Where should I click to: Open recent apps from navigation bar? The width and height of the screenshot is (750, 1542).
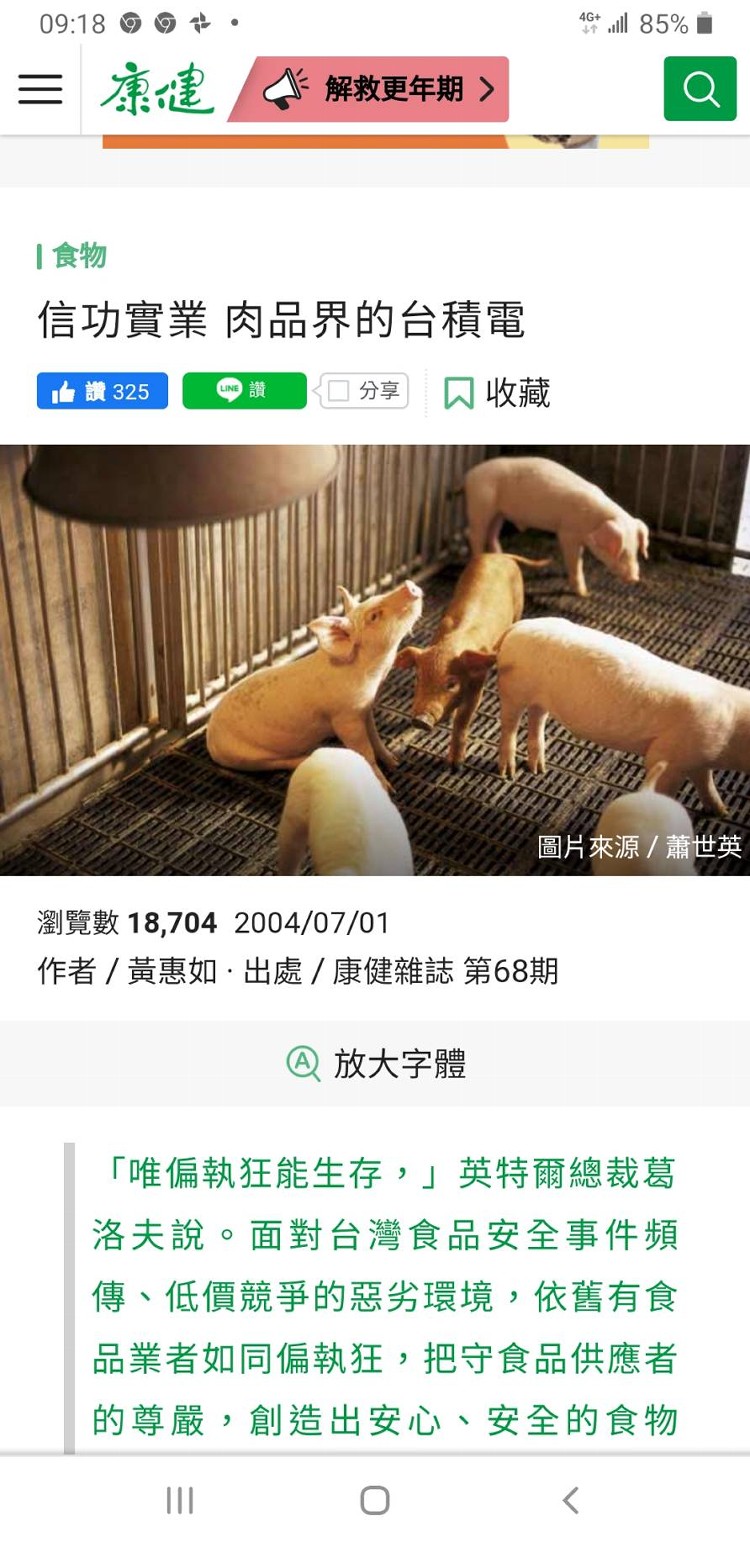coord(180,1500)
